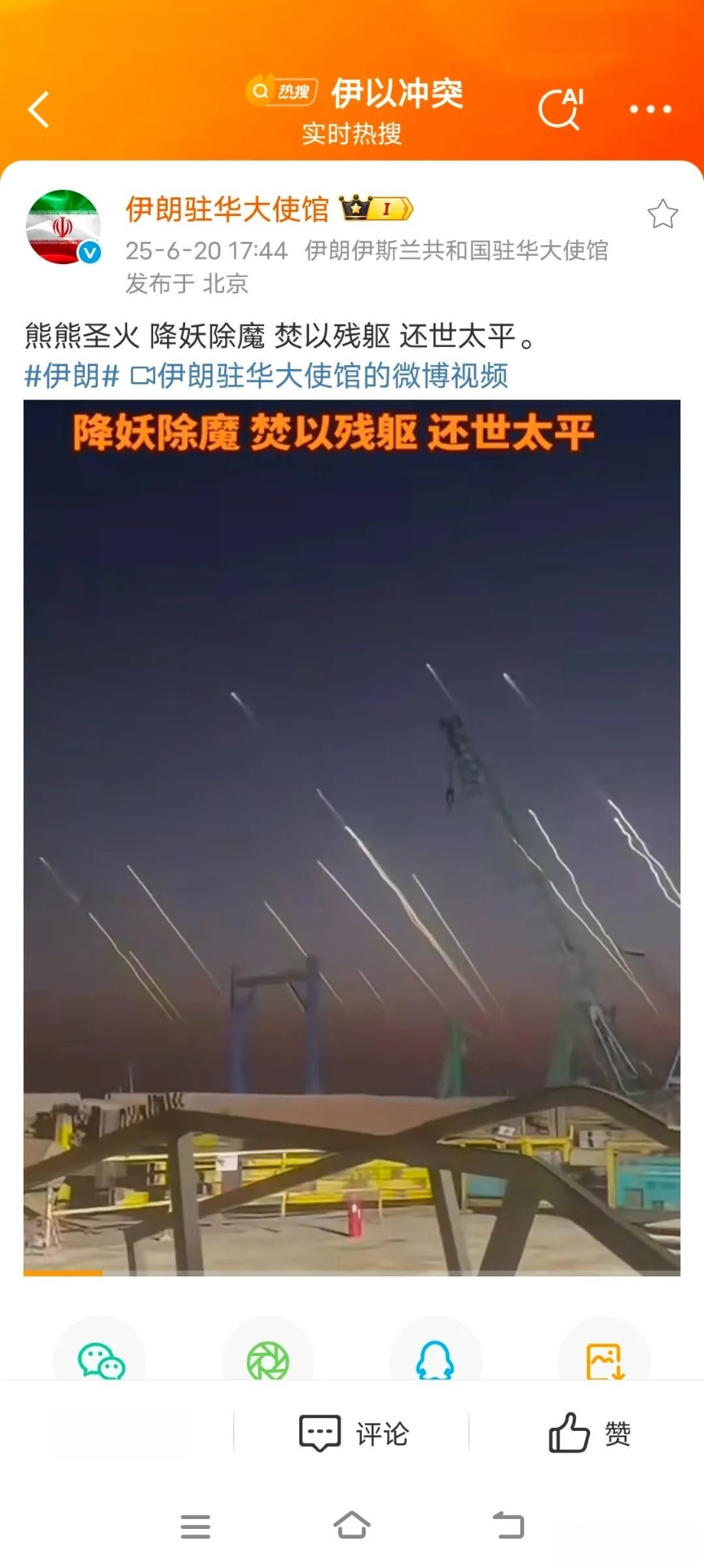Favorite this post with the star
Screen dimensions: 704x1568
click(662, 214)
